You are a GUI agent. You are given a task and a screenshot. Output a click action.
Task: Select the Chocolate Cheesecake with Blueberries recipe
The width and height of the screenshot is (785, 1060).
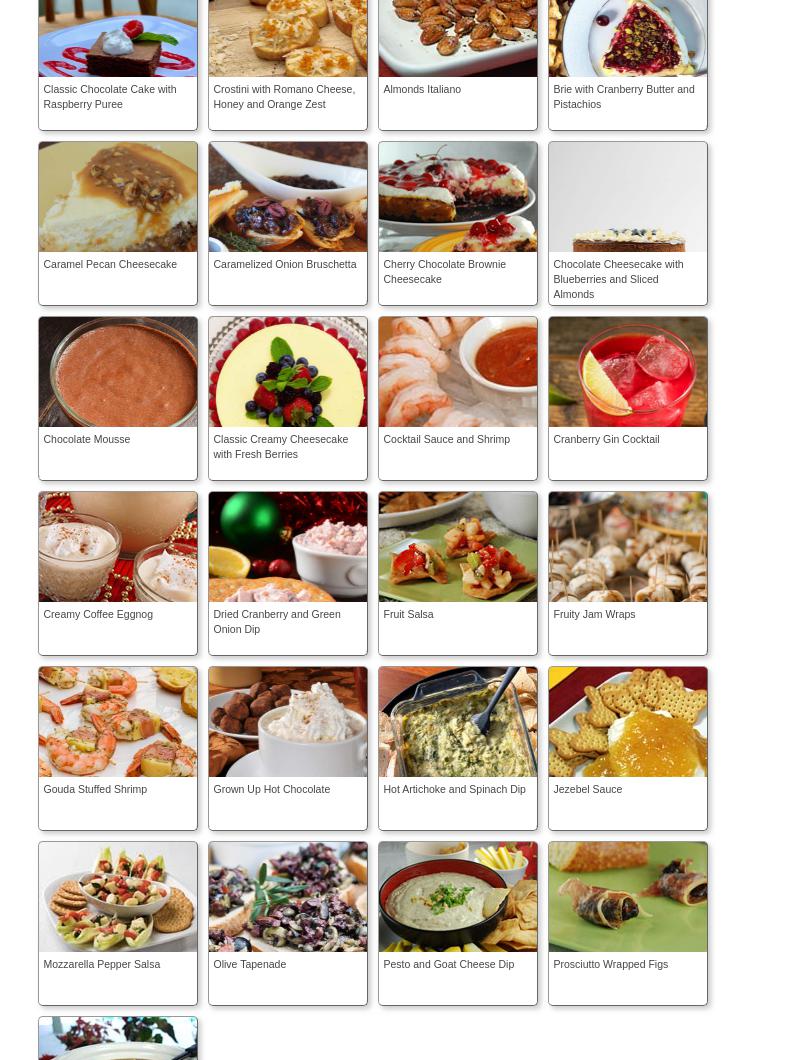coord(618,279)
